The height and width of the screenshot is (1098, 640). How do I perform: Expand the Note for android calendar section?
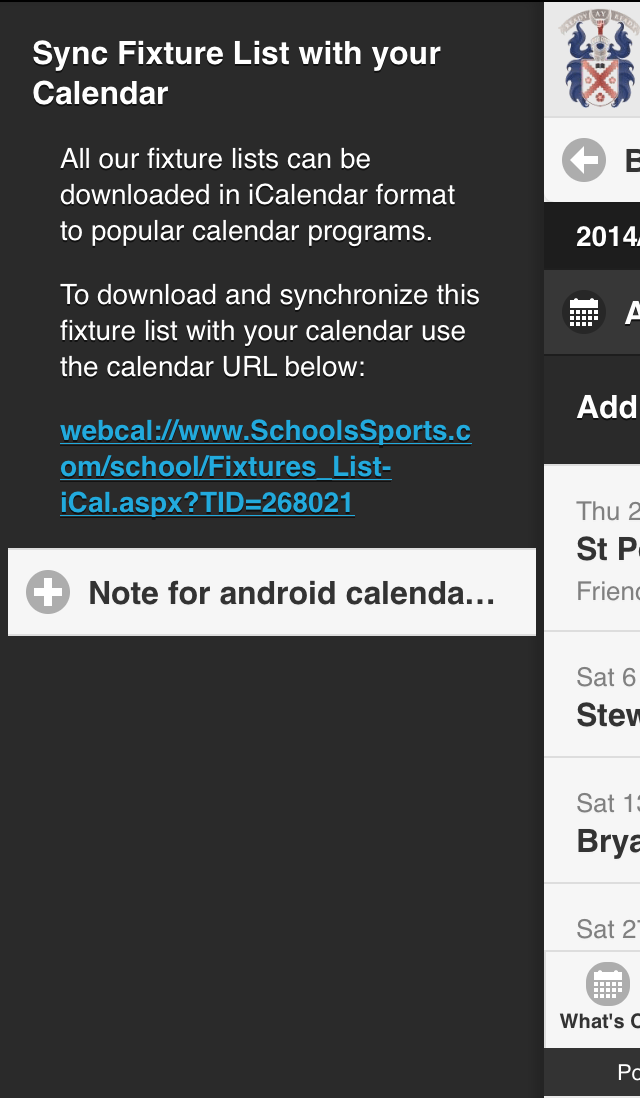point(272,593)
